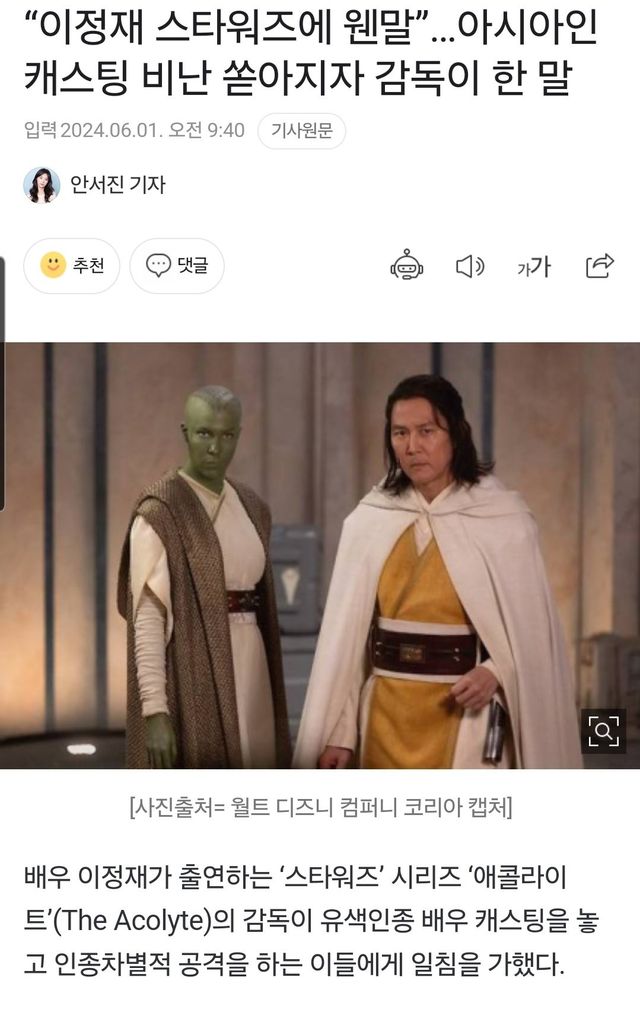This screenshot has height=1009, width=640.
Task: Open image search on the photo
Action: (603, 731)
